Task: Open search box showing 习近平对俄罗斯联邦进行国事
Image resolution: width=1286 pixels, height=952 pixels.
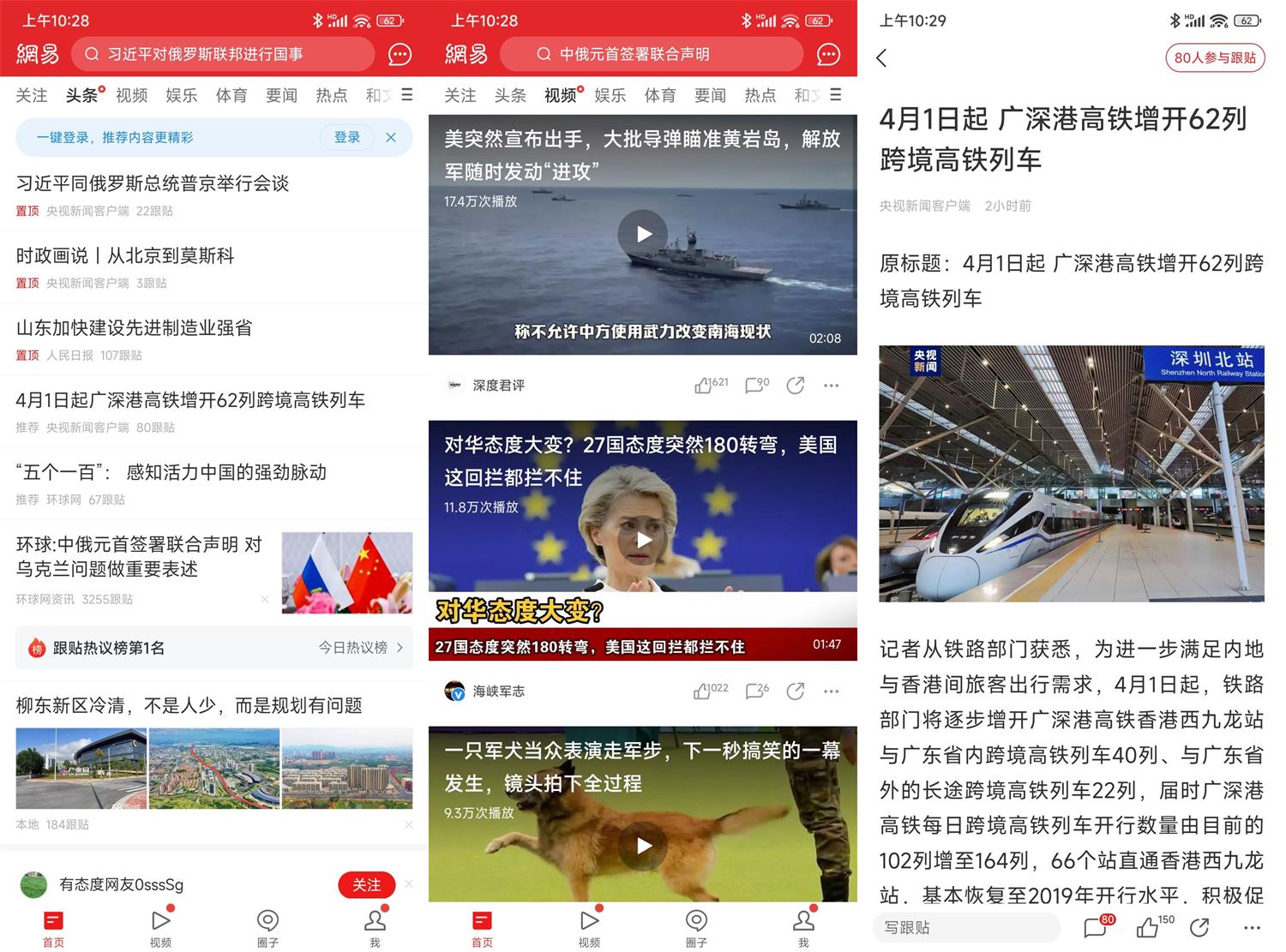Action: [x=223, y=54]
